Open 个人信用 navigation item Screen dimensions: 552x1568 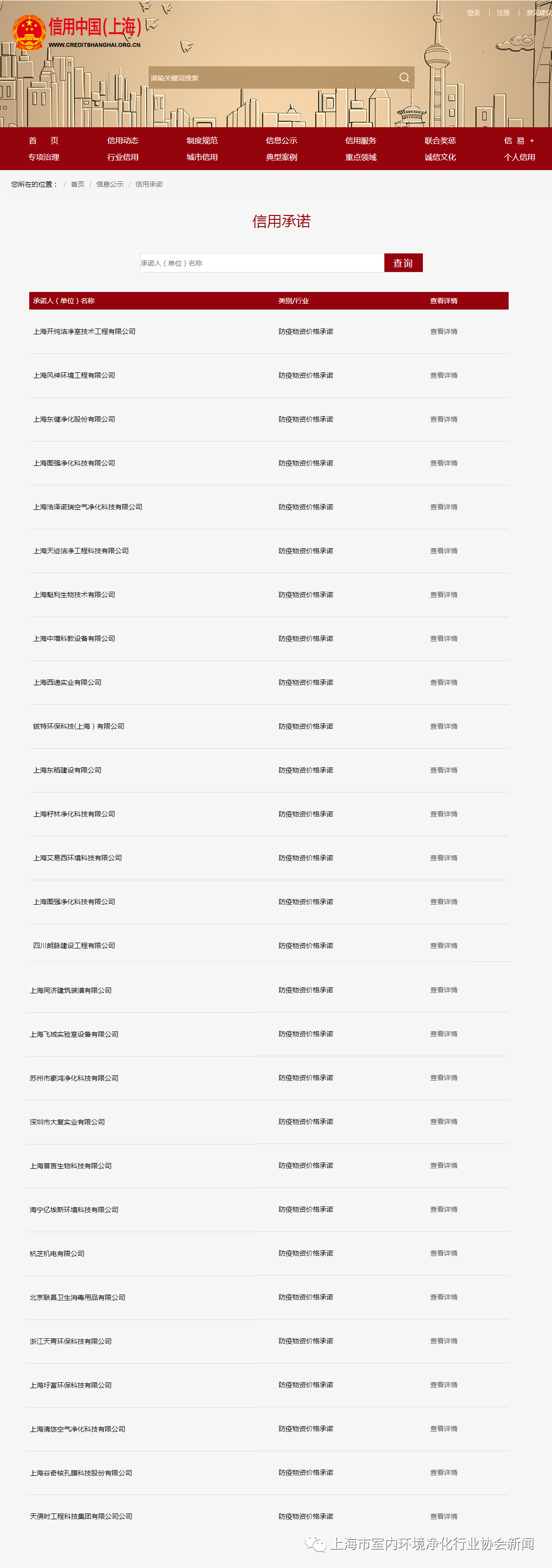click(519, 157)
